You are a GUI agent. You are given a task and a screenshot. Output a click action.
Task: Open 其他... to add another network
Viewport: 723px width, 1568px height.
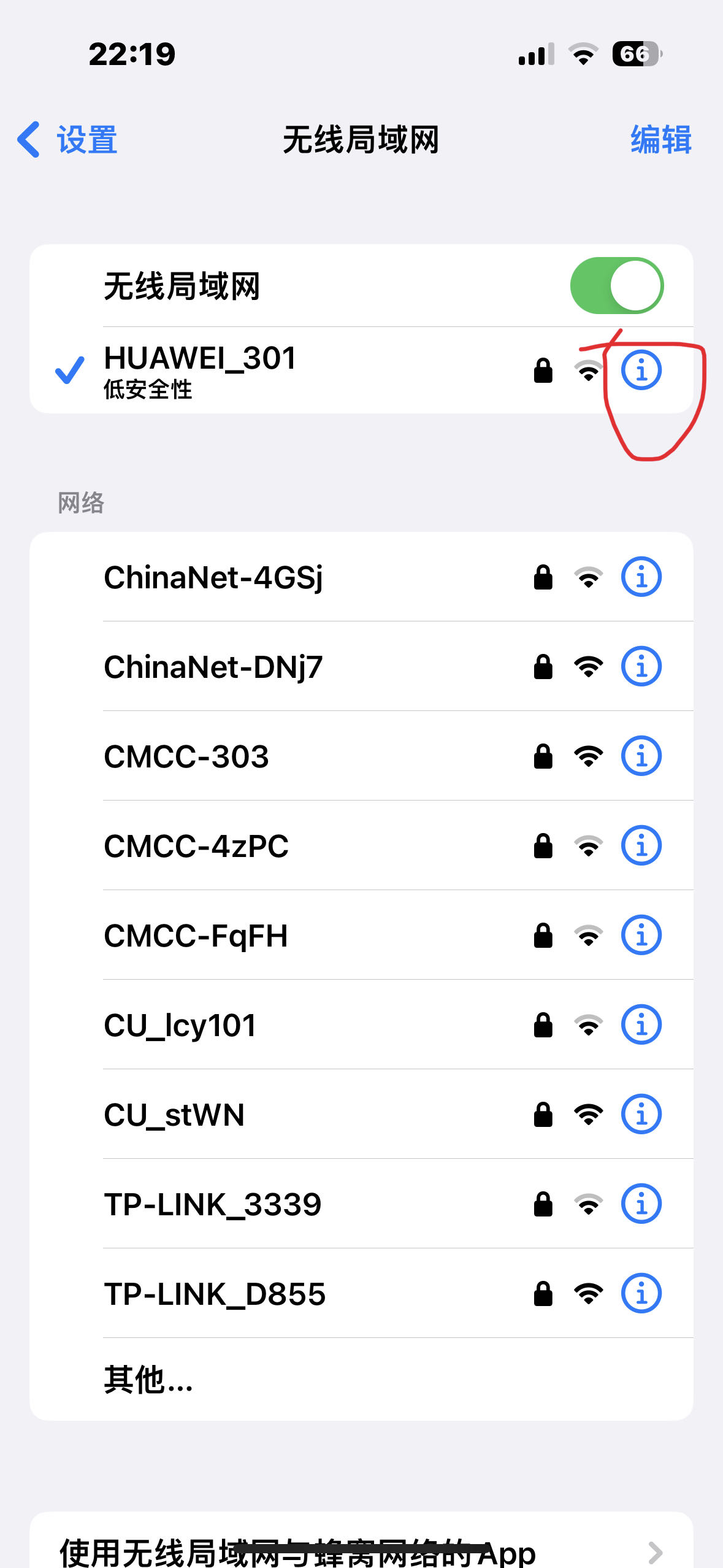coord(148,1380)
